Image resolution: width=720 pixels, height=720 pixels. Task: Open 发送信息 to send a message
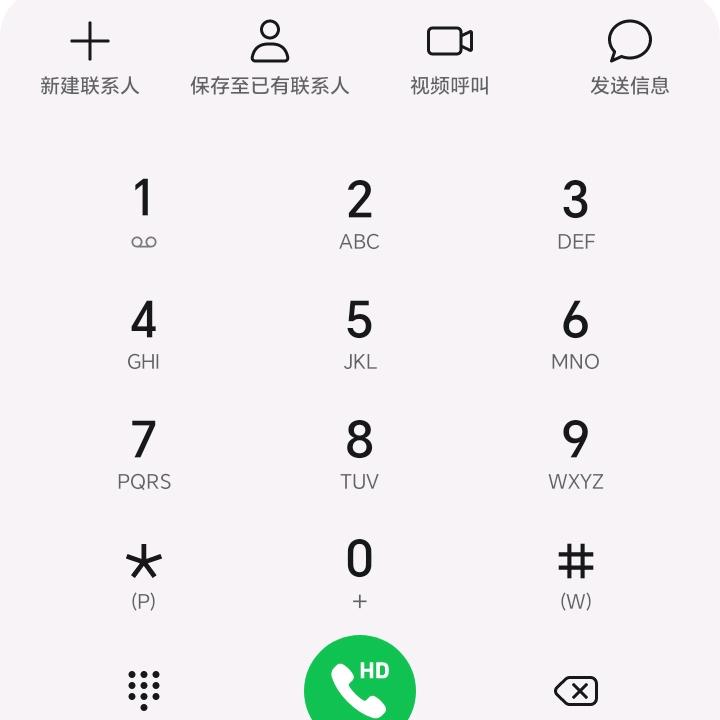(x=629, y=58)
